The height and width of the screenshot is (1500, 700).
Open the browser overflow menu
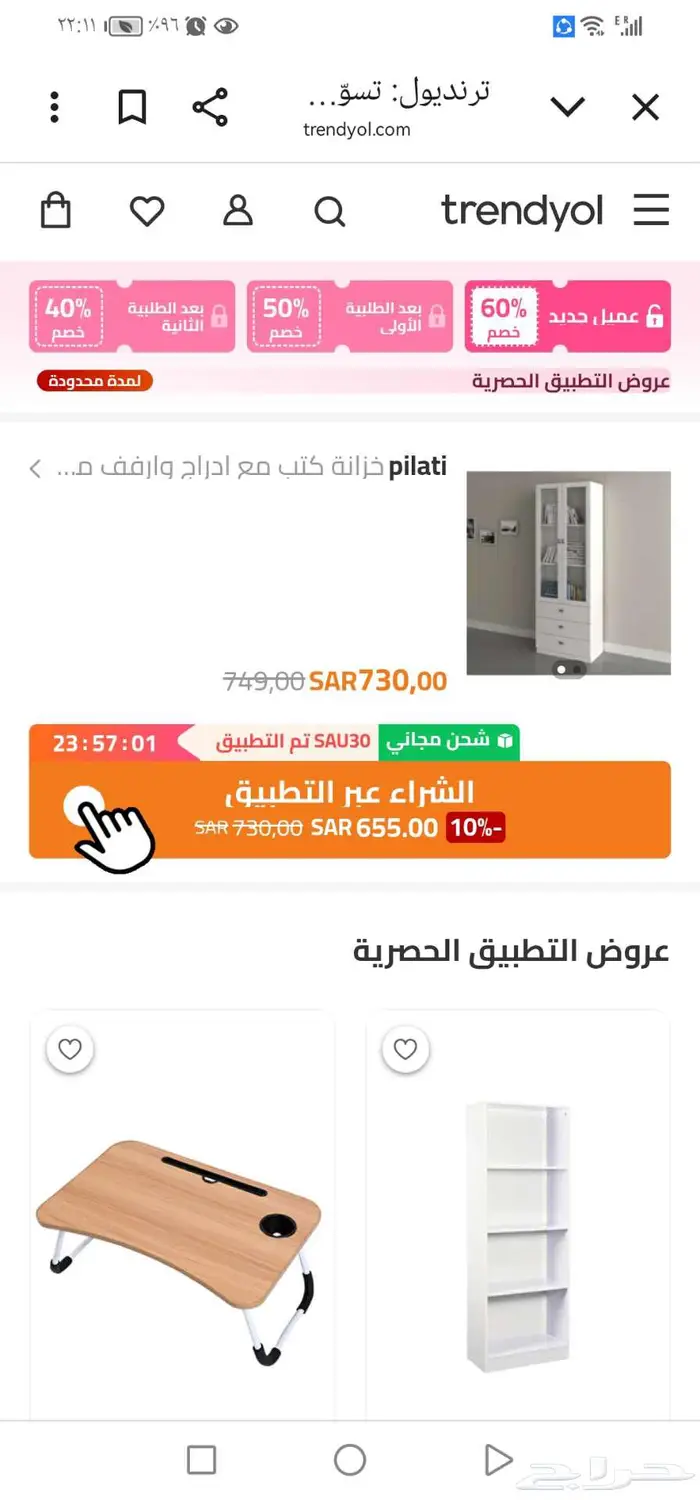(x=55, y=107)
